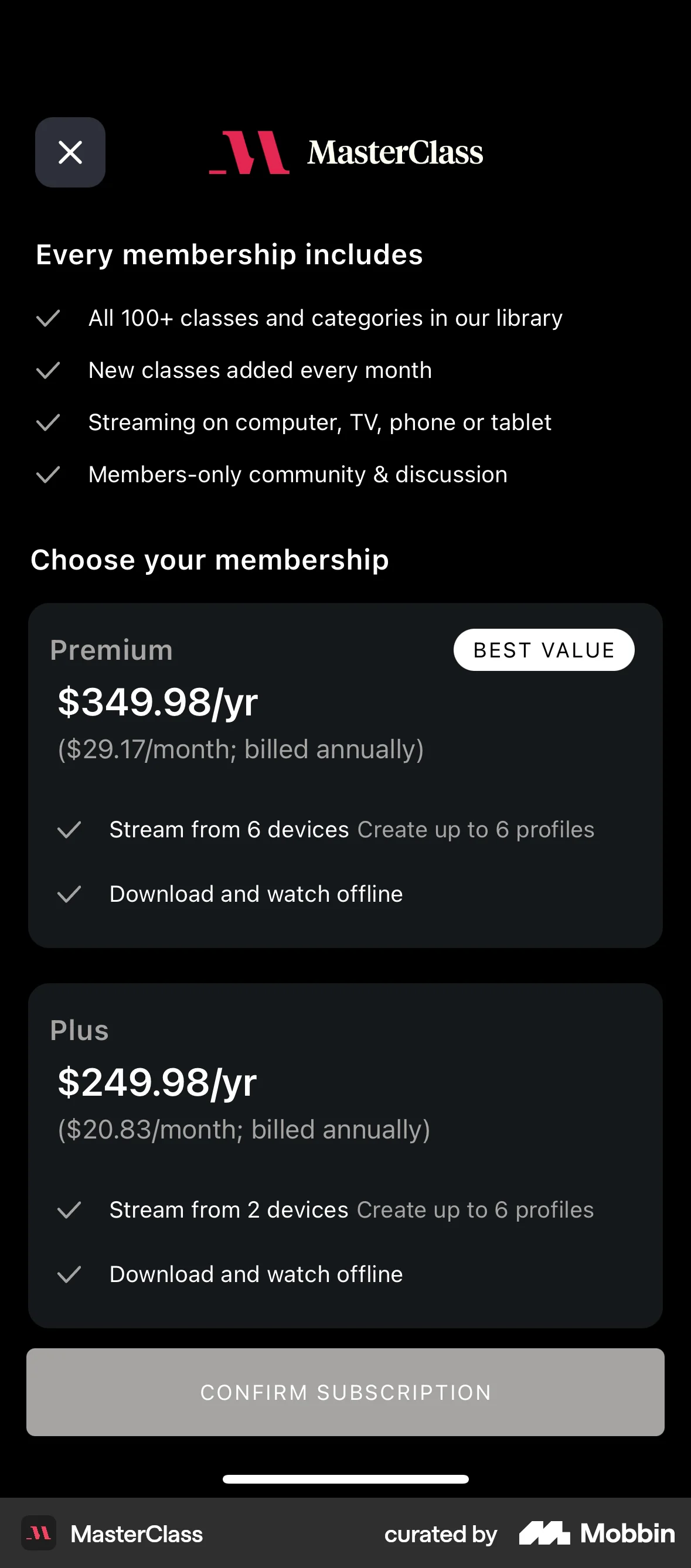Tap the checkmark beside 'Members-only community & discussion'
This screenshot has width=691, height=1568.
48,474
